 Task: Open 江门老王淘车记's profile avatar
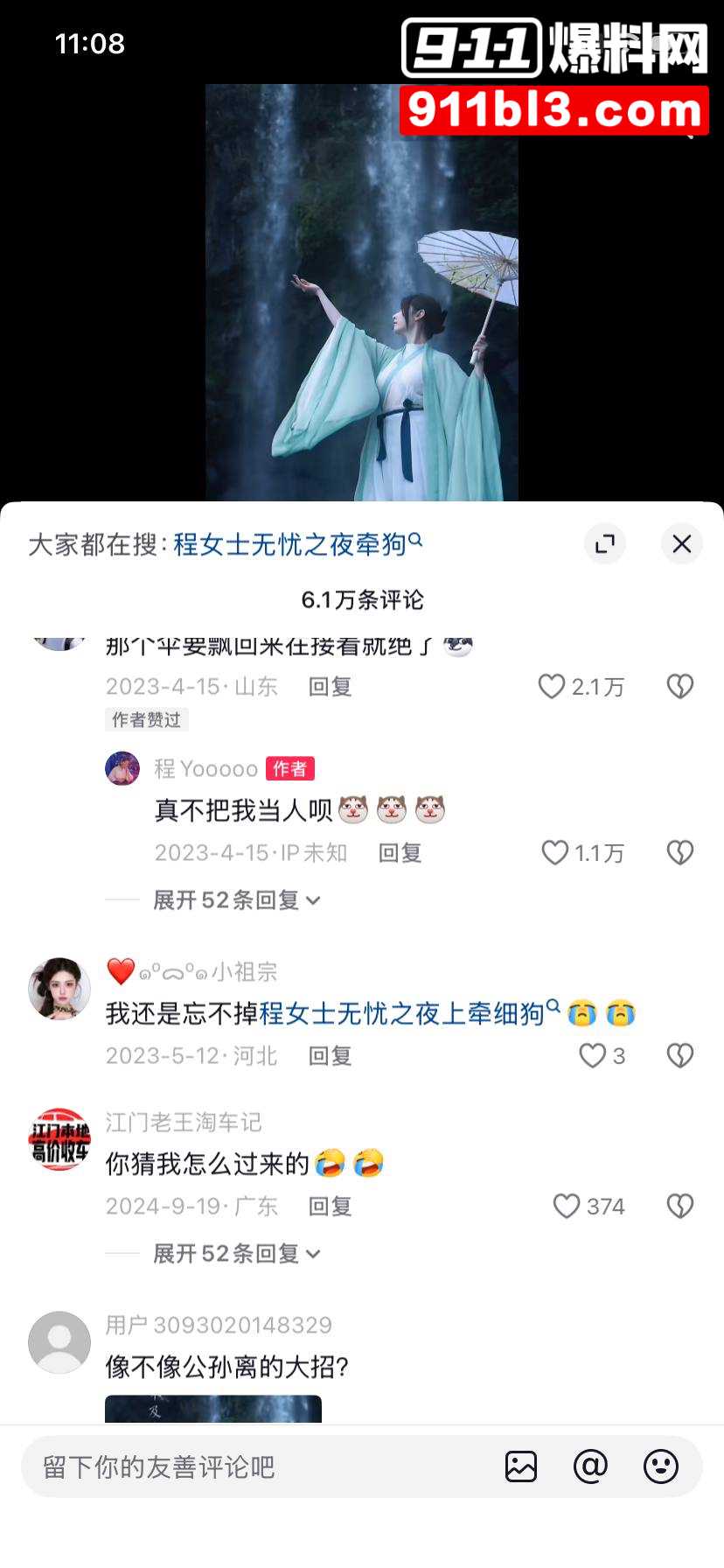pyautogui.click(x=59, y=1139)
